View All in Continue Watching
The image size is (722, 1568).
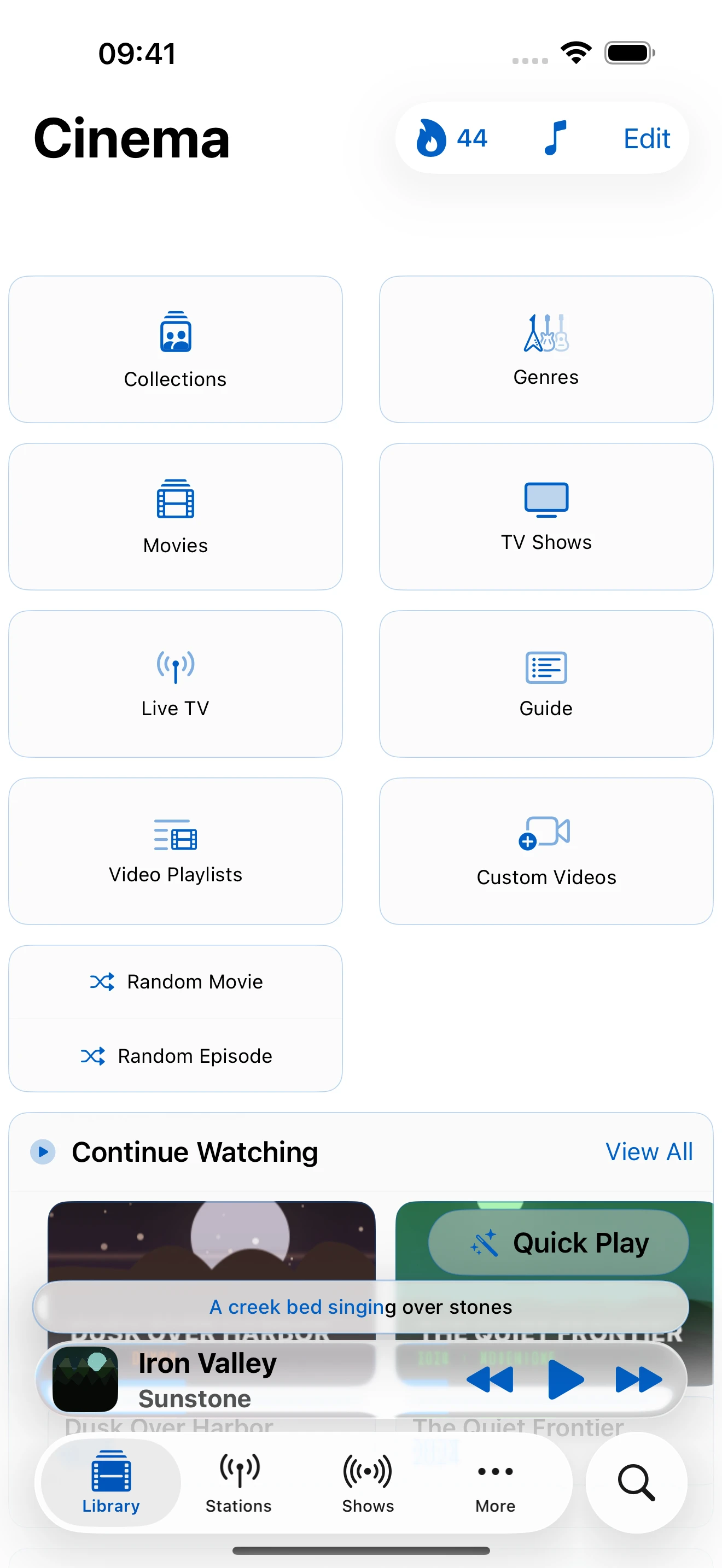tap(649, 1151)
